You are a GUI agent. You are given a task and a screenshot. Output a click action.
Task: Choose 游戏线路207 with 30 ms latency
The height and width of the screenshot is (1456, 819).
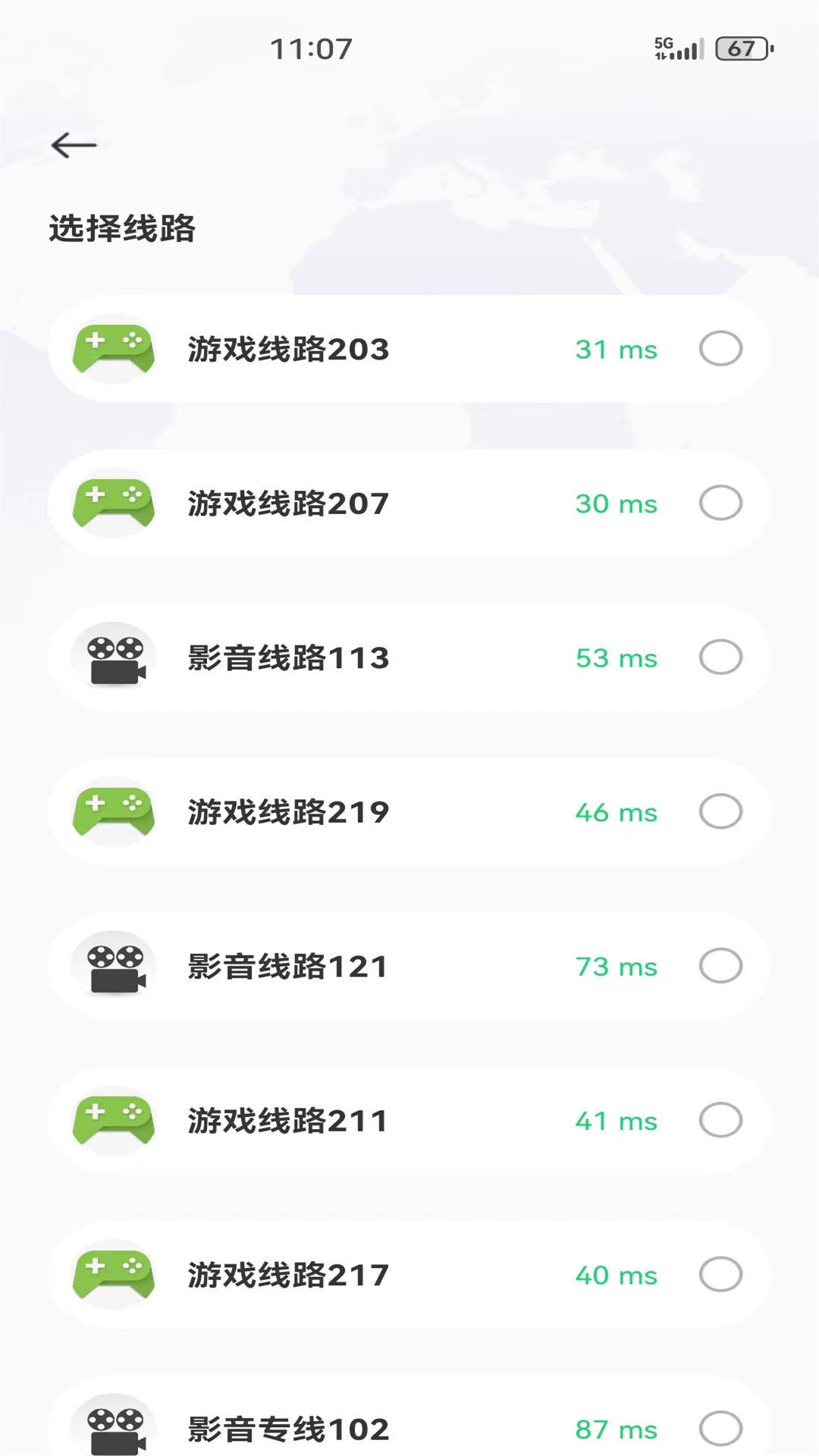(x=720, y=503)
